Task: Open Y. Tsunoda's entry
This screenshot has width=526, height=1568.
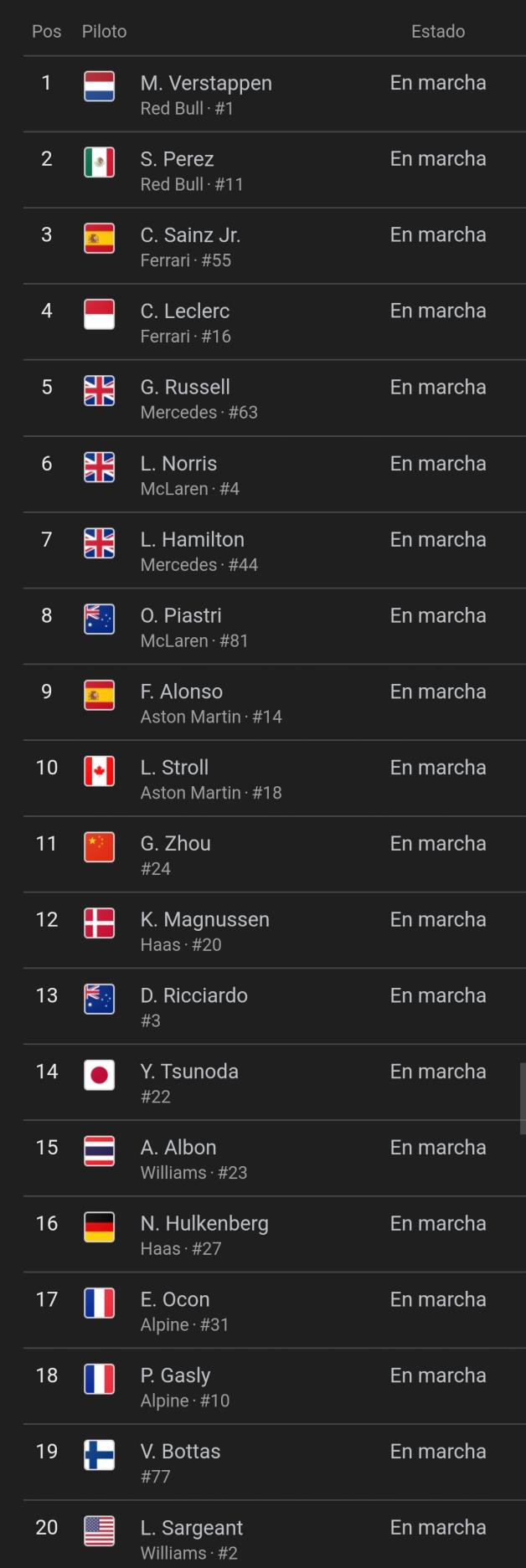Action: pos(189,1072)
